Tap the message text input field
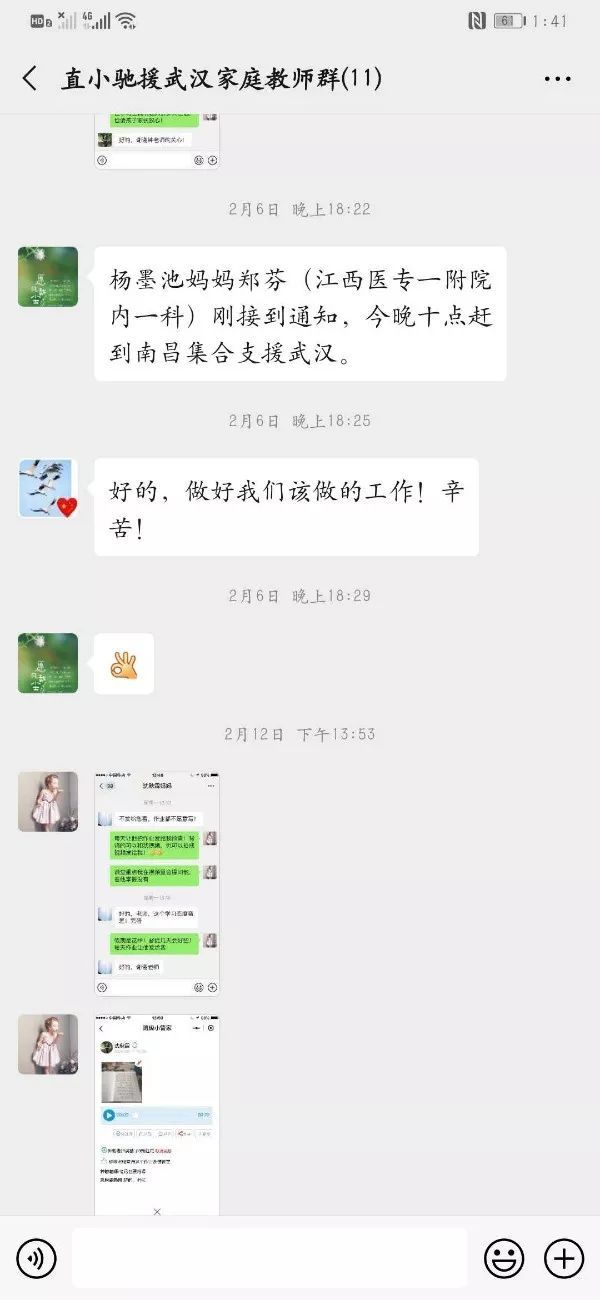This screenshot has width=600, height=1300. 269,1258
